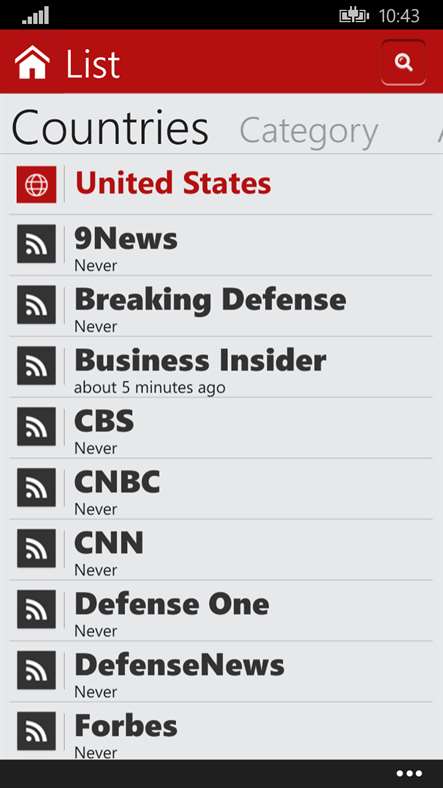Open the search magnifier button
Image resolution: width=443 pixels, height=788 pixels.
coord(403,62)
